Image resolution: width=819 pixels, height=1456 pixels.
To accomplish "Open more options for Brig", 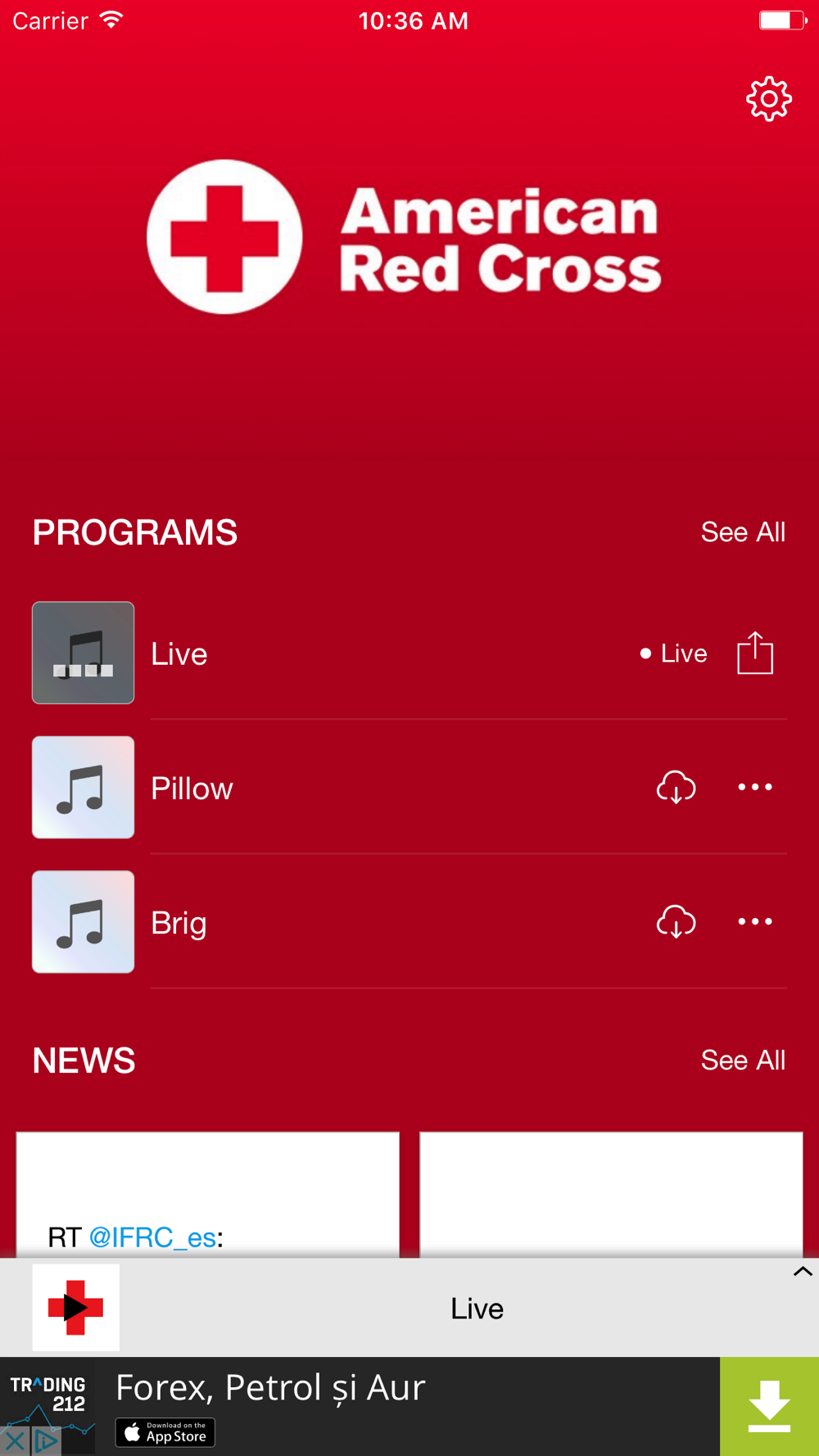I will (x=755, y=921).
